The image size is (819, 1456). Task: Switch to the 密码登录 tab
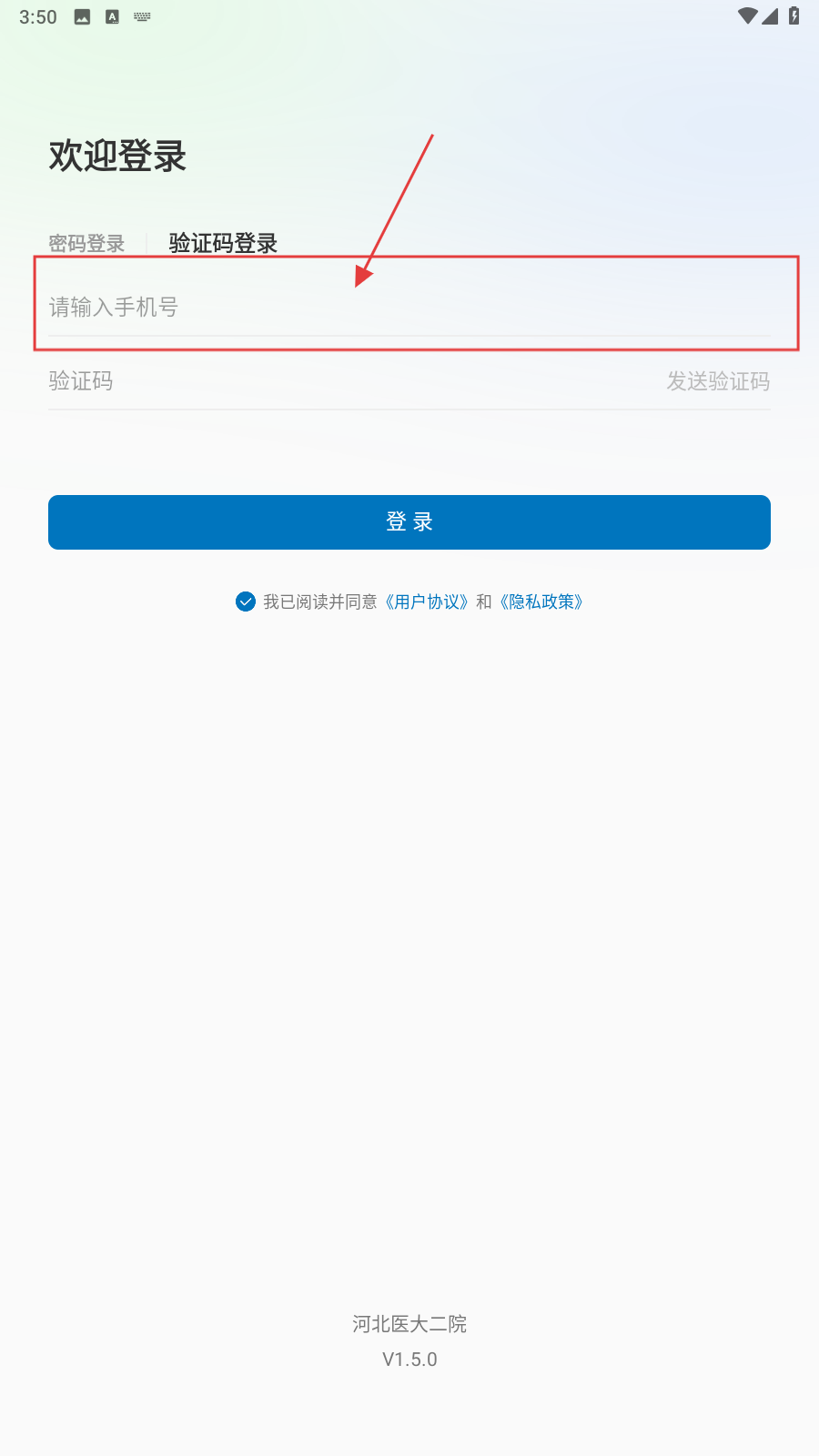point(86,244)
